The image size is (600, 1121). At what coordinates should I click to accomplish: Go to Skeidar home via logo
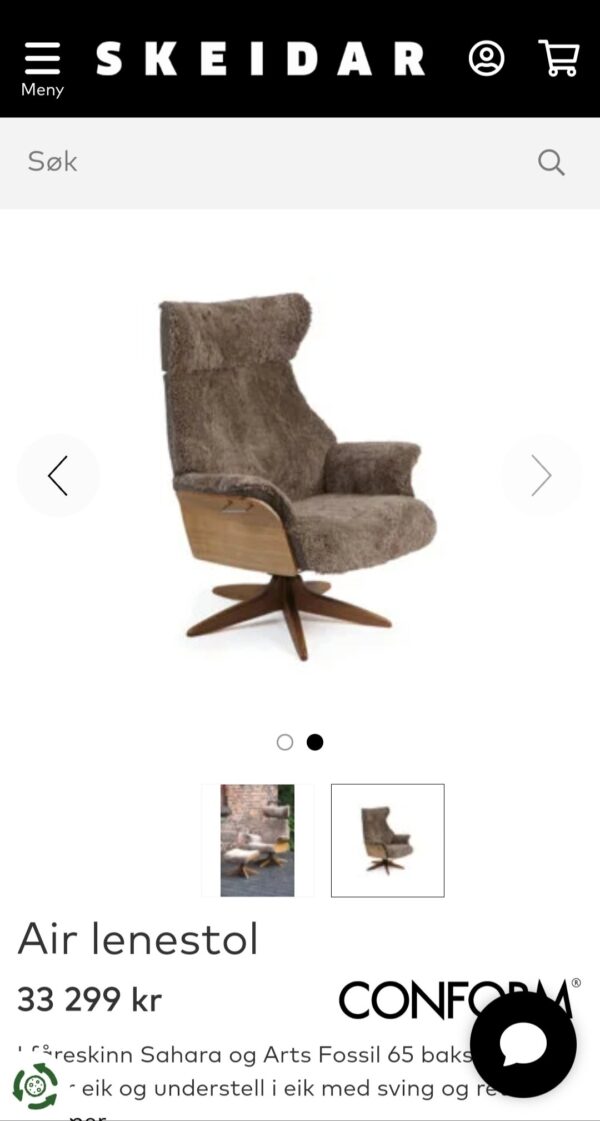(260, 59)
